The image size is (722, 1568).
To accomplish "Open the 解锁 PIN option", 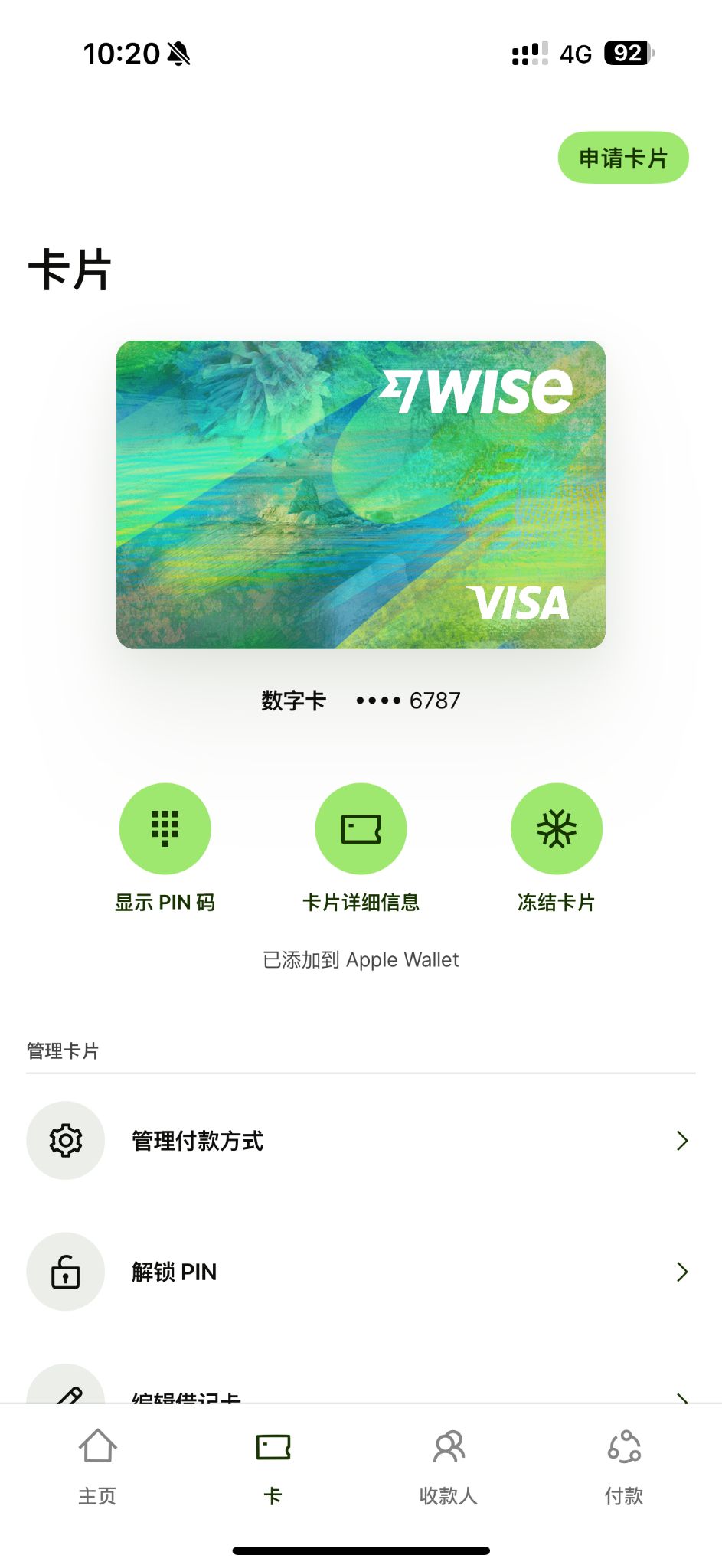I will tap(361, 1272).
